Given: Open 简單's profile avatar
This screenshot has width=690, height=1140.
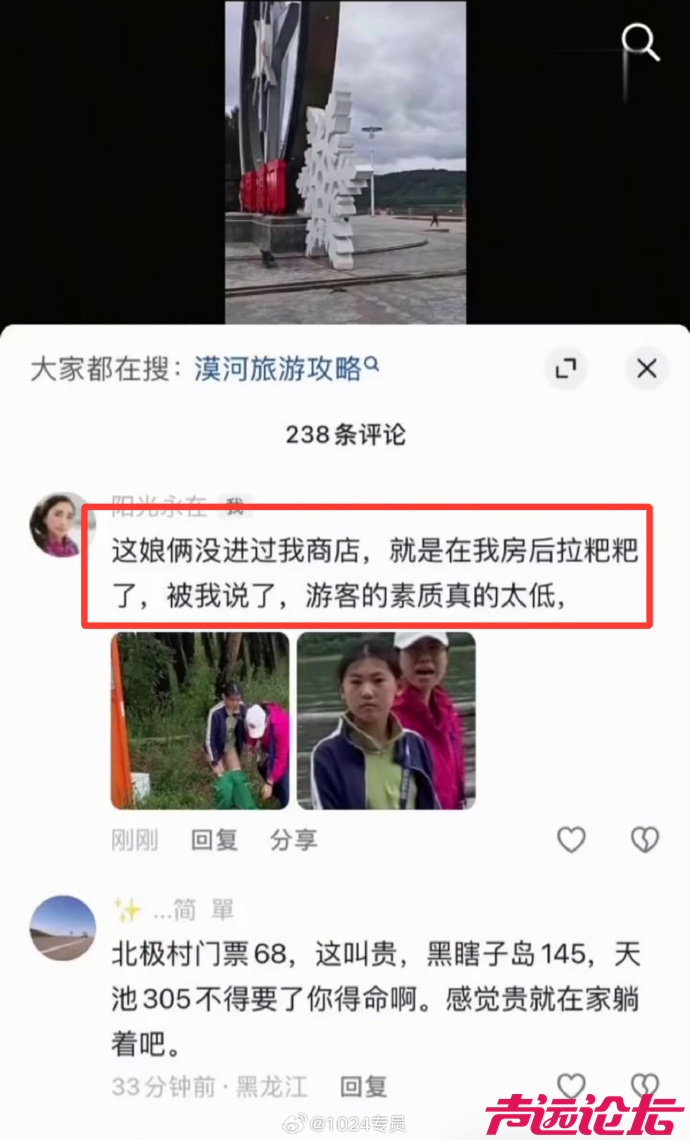Looking at the screenshot, I should click(x=63, y=927).
